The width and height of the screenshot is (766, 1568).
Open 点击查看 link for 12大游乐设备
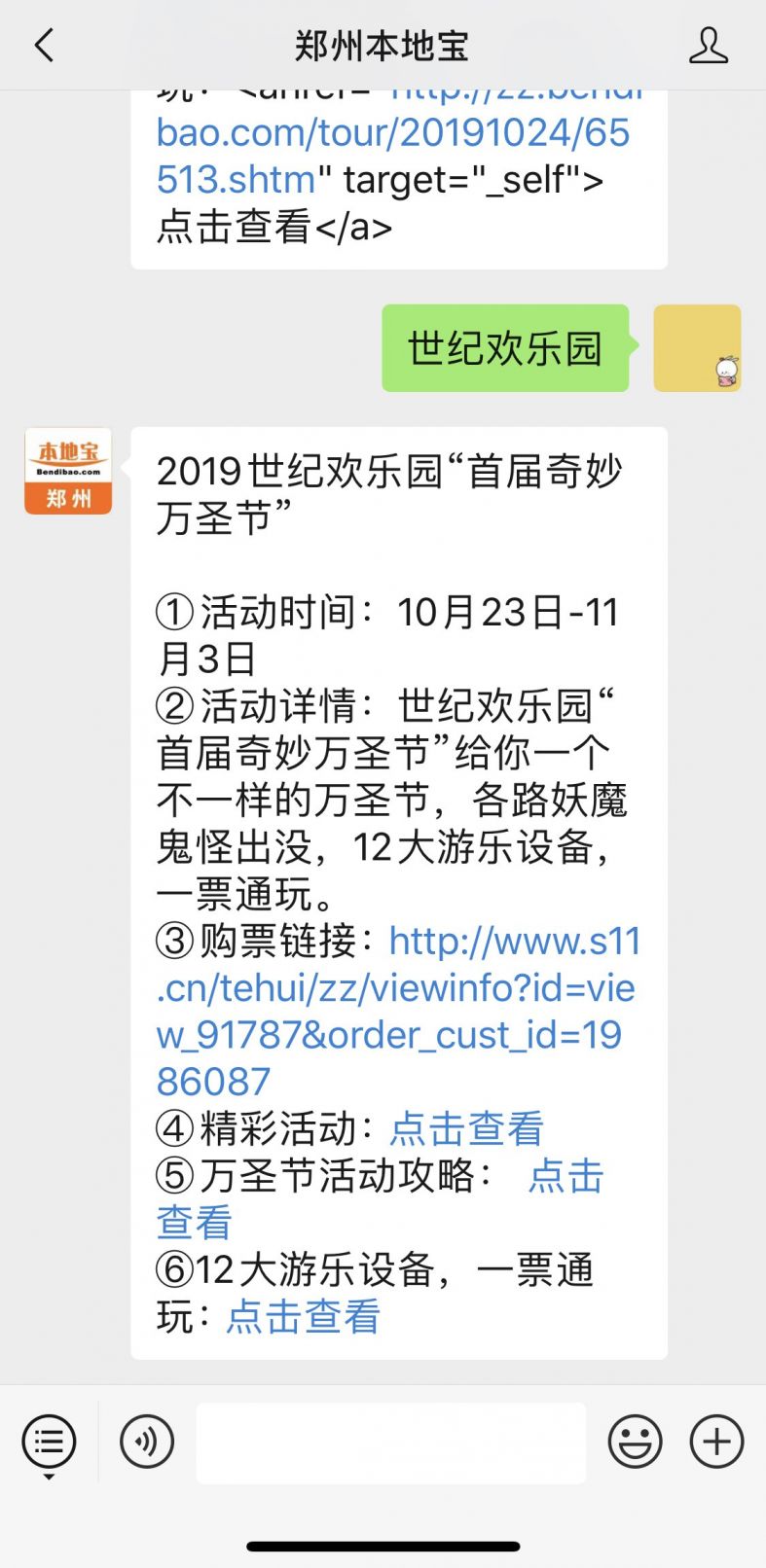303,1317
